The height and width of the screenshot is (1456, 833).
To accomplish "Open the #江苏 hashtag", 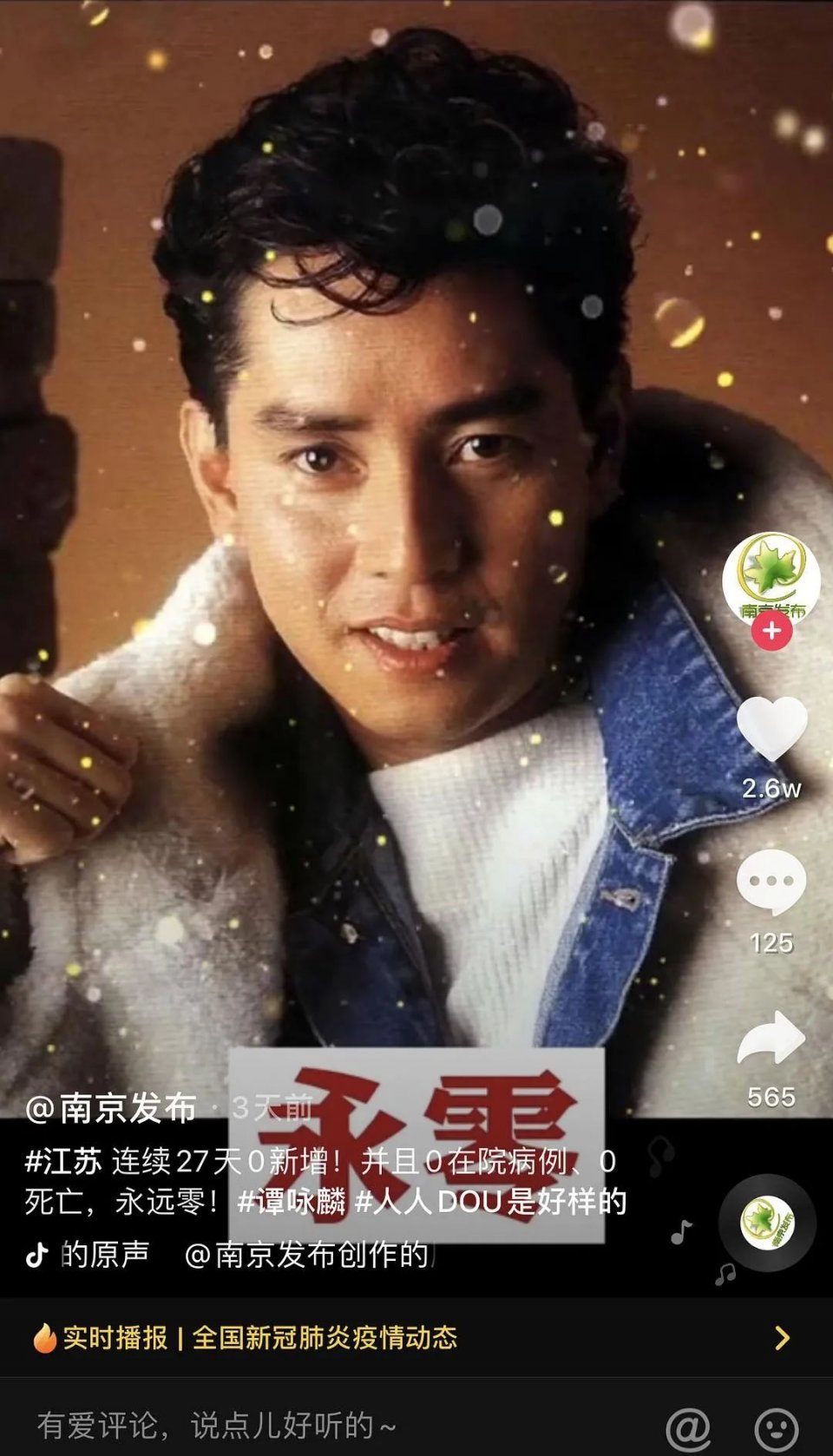I will (63, 1161).
